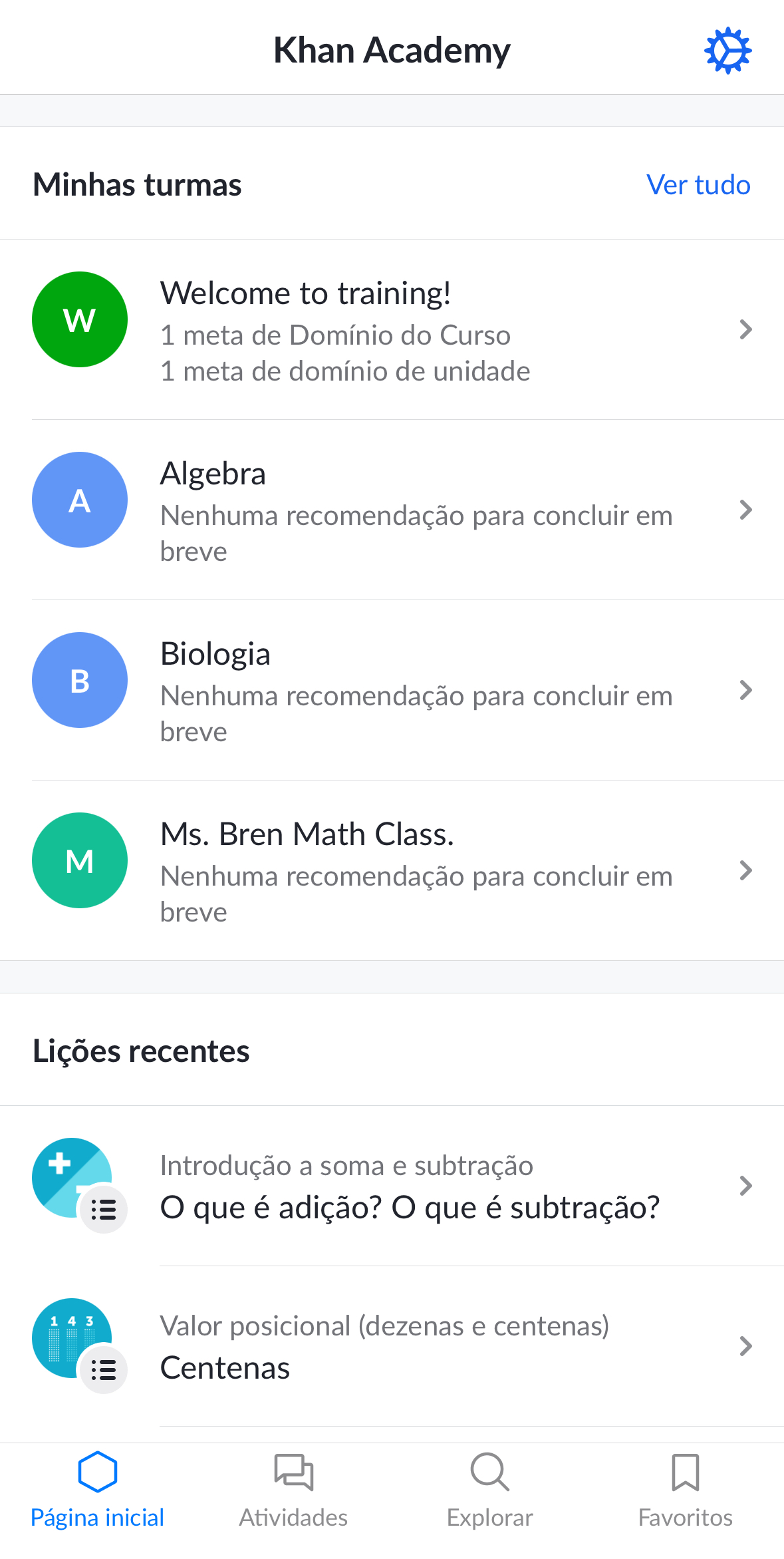Open the Centenas lesson
Screen dimensions: 784x1559
392,1346
